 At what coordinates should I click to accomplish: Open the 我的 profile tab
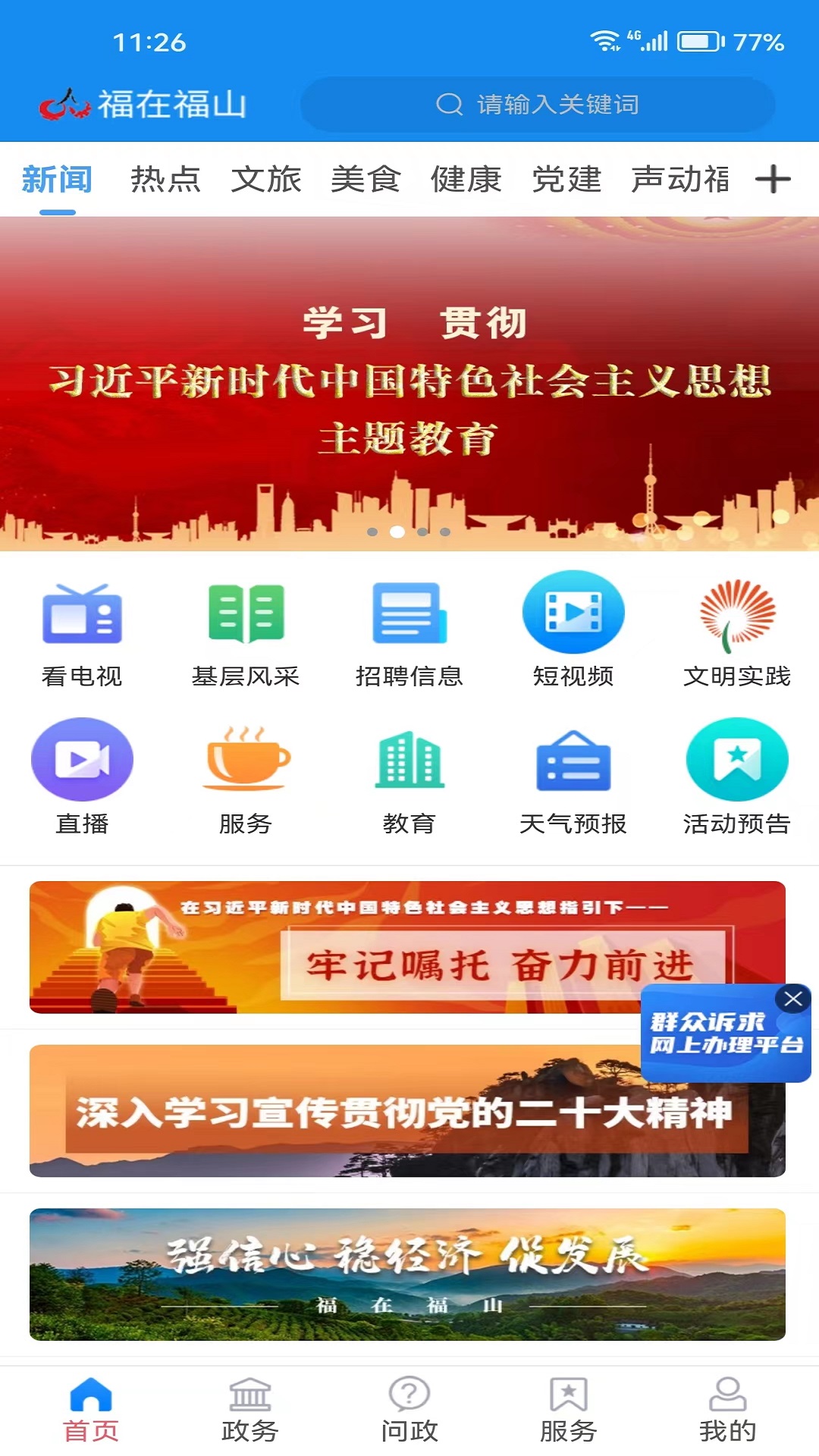(727, 1410)
